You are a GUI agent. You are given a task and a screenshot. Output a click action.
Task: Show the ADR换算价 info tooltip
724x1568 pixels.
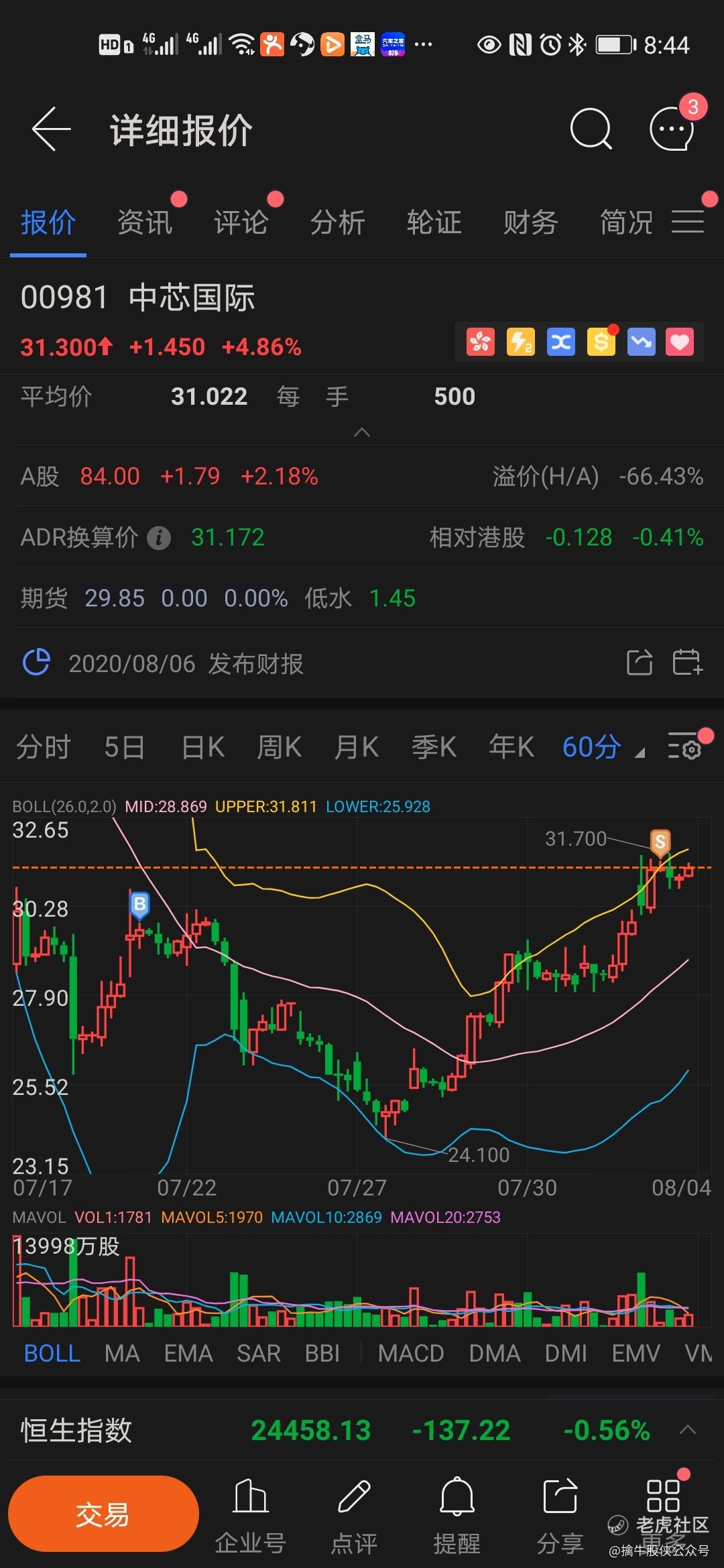[159, 537]
